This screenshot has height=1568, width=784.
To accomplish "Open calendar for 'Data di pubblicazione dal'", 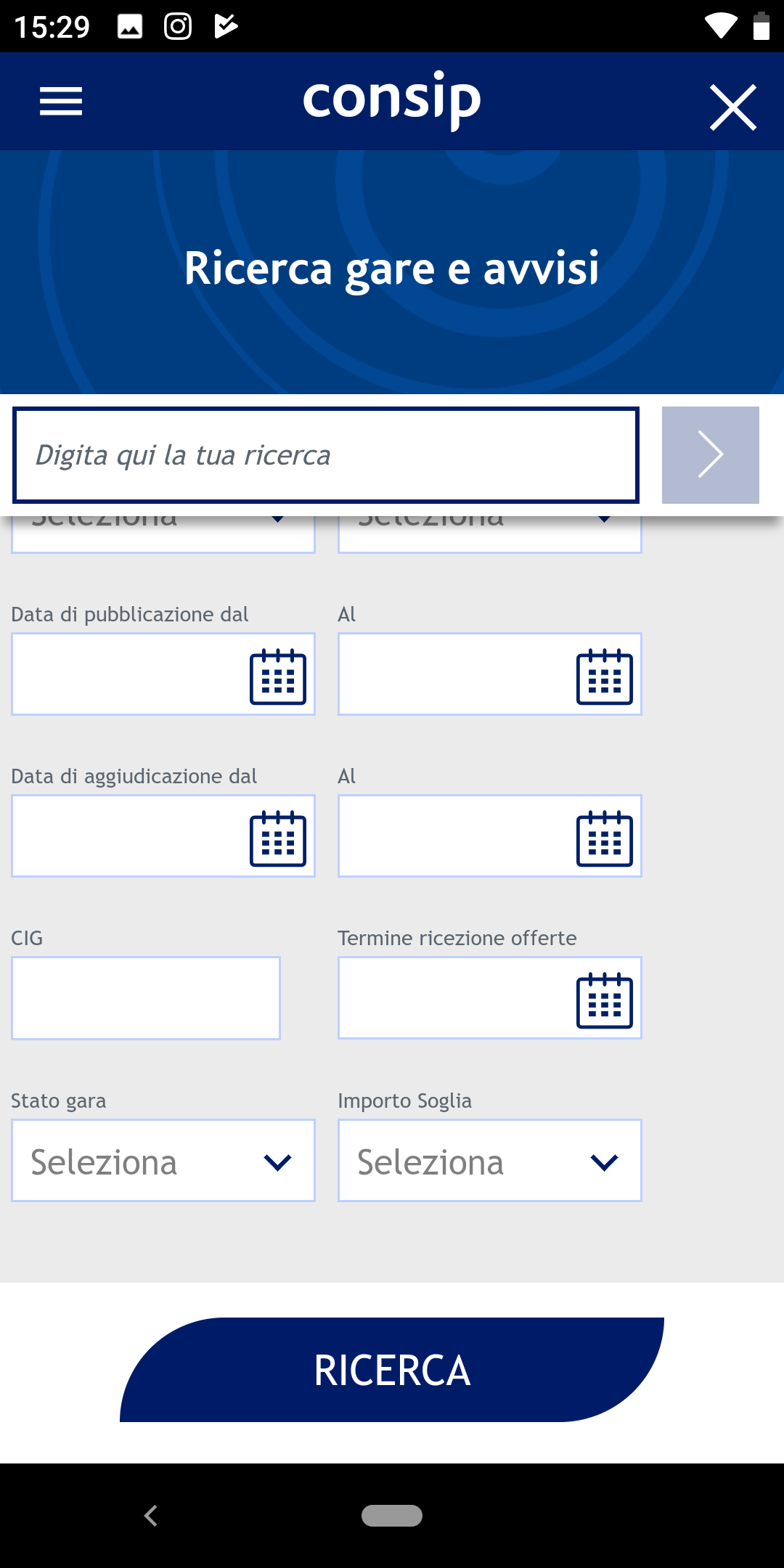I will [278, 677].
